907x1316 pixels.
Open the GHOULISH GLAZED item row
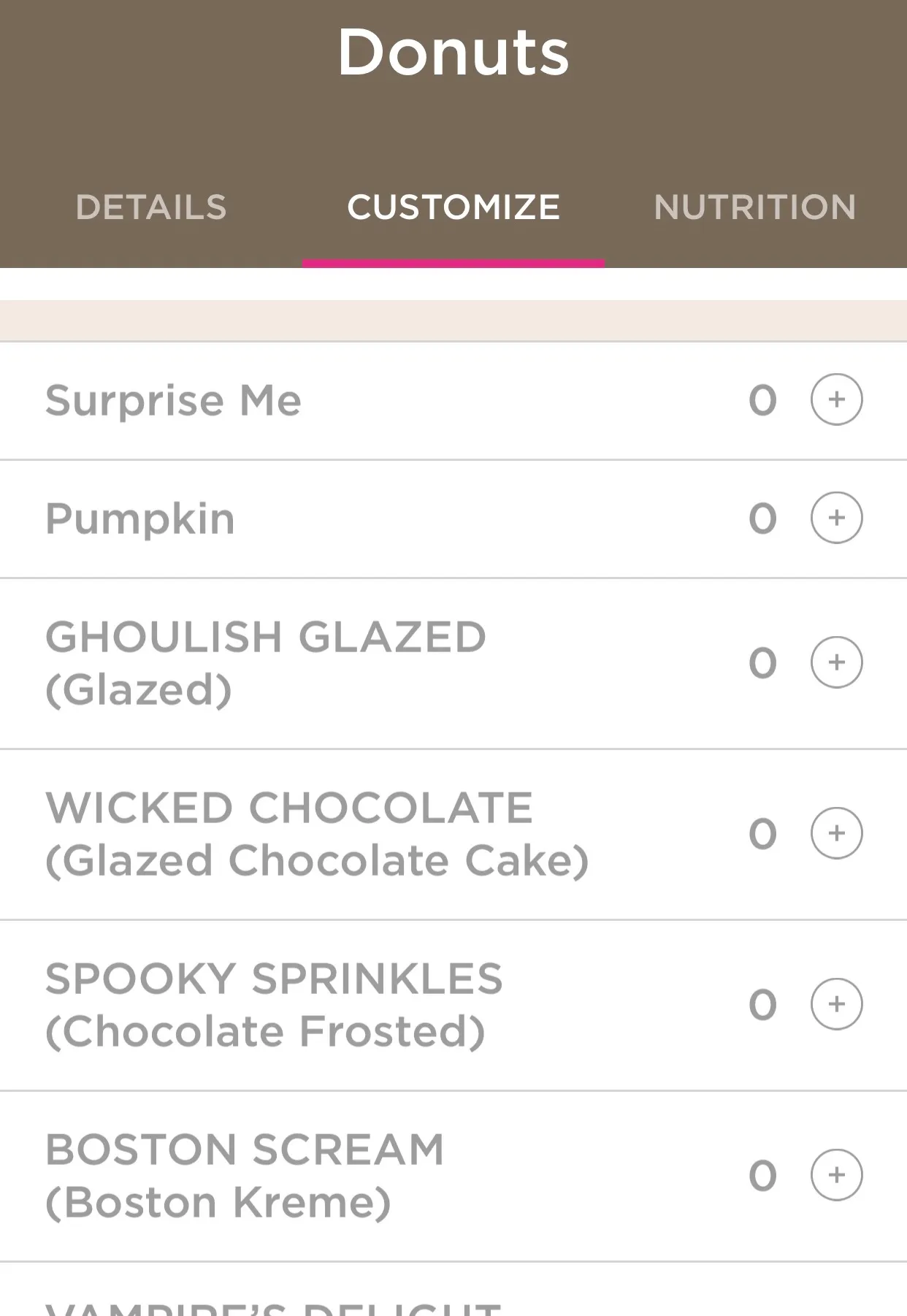292,662
